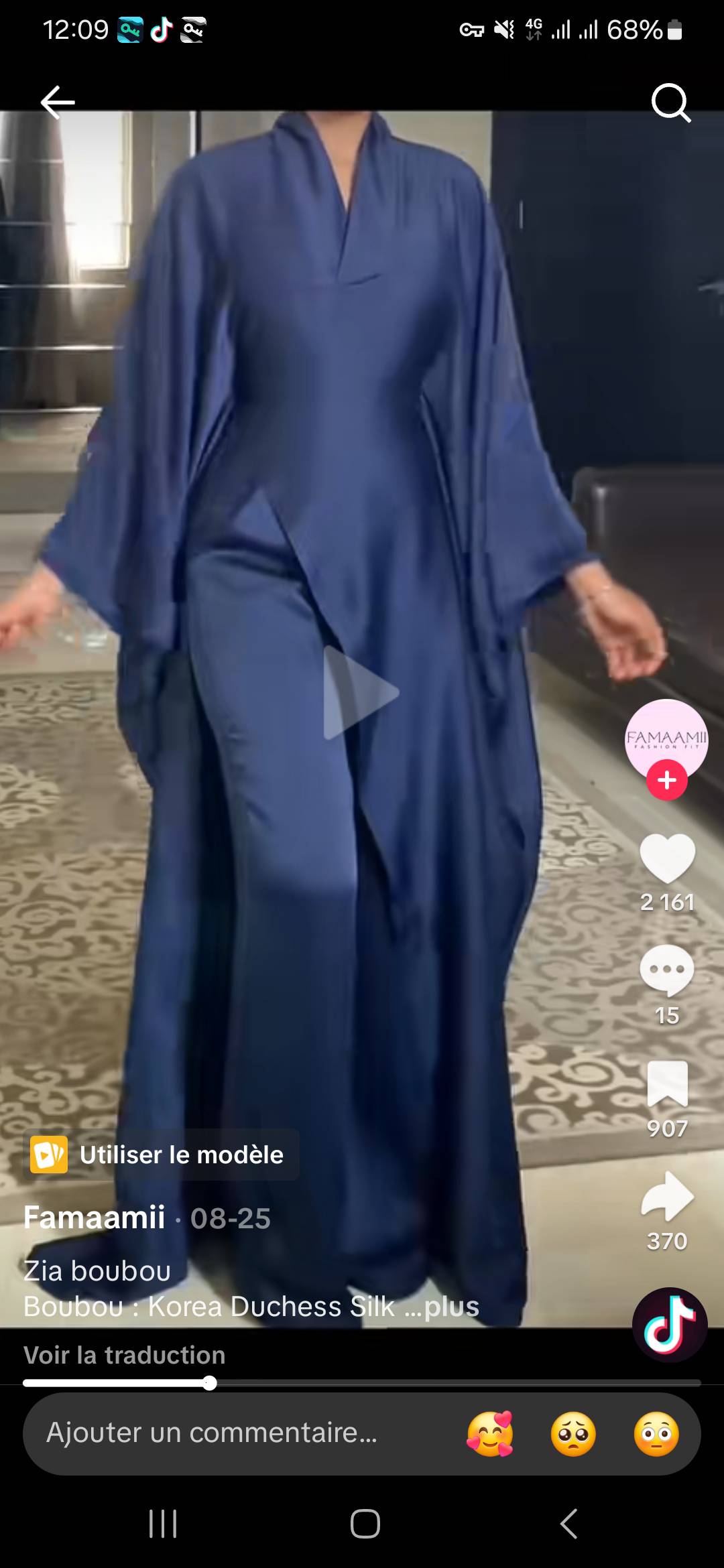Select Voir la traduction
Screen dimensions: 724x1568
tap(125, 1355)
